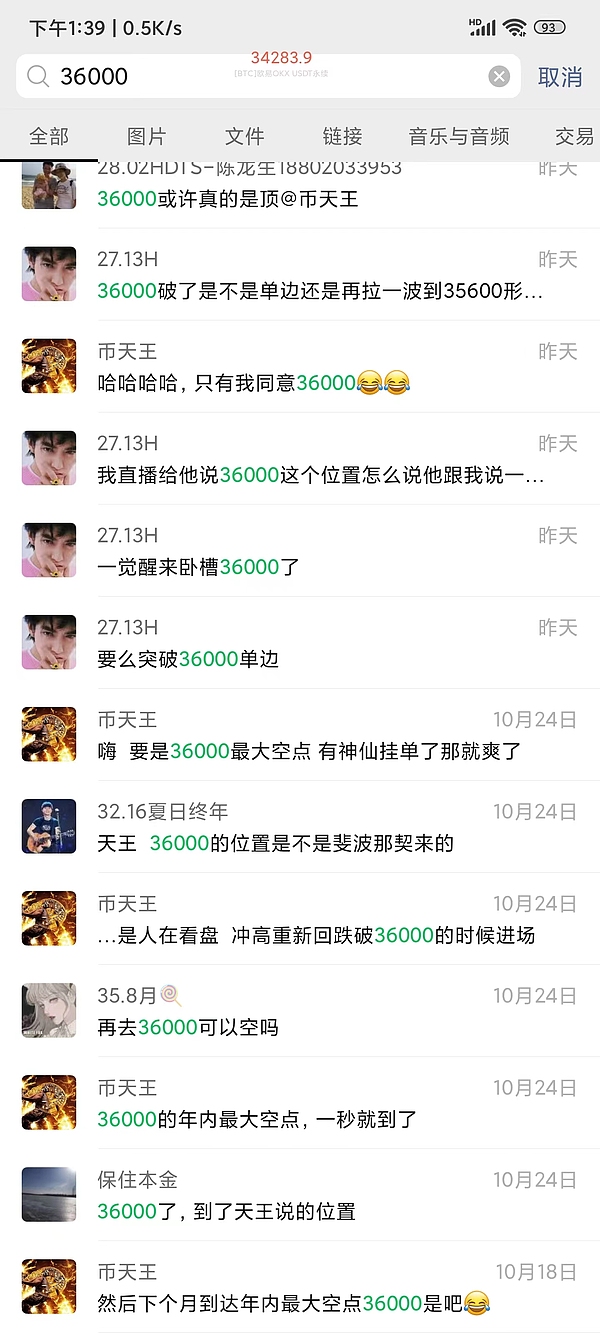Open the message 要么突破36000单边
This screenshot has width=600, height=1333.
pyautogui.click(x=300, y=643)
